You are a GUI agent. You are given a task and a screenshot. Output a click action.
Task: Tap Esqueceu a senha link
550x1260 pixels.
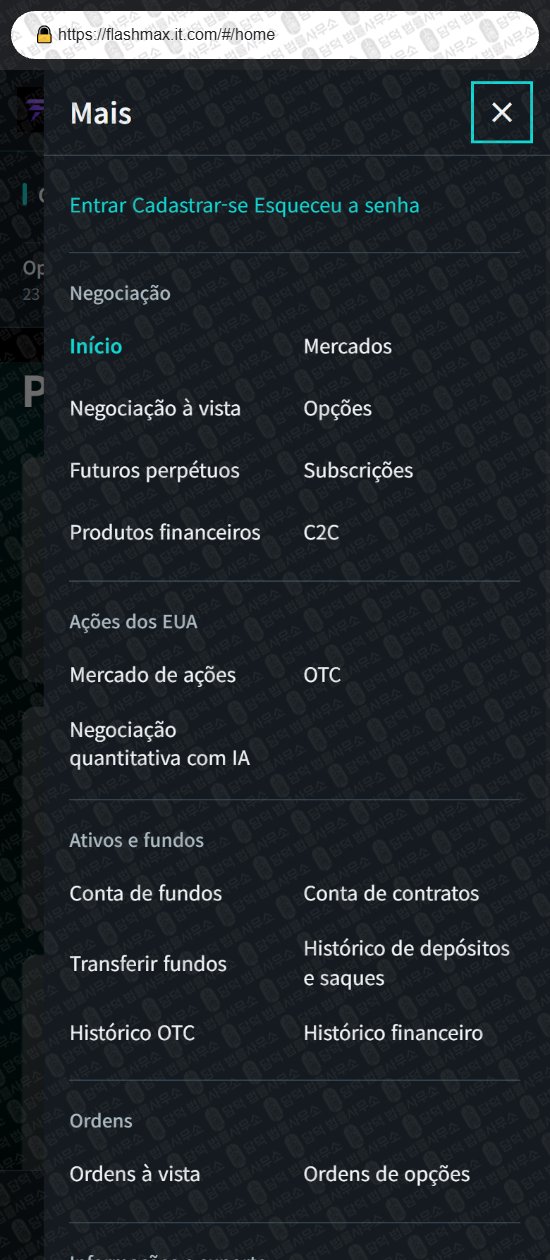click(337, 206)
